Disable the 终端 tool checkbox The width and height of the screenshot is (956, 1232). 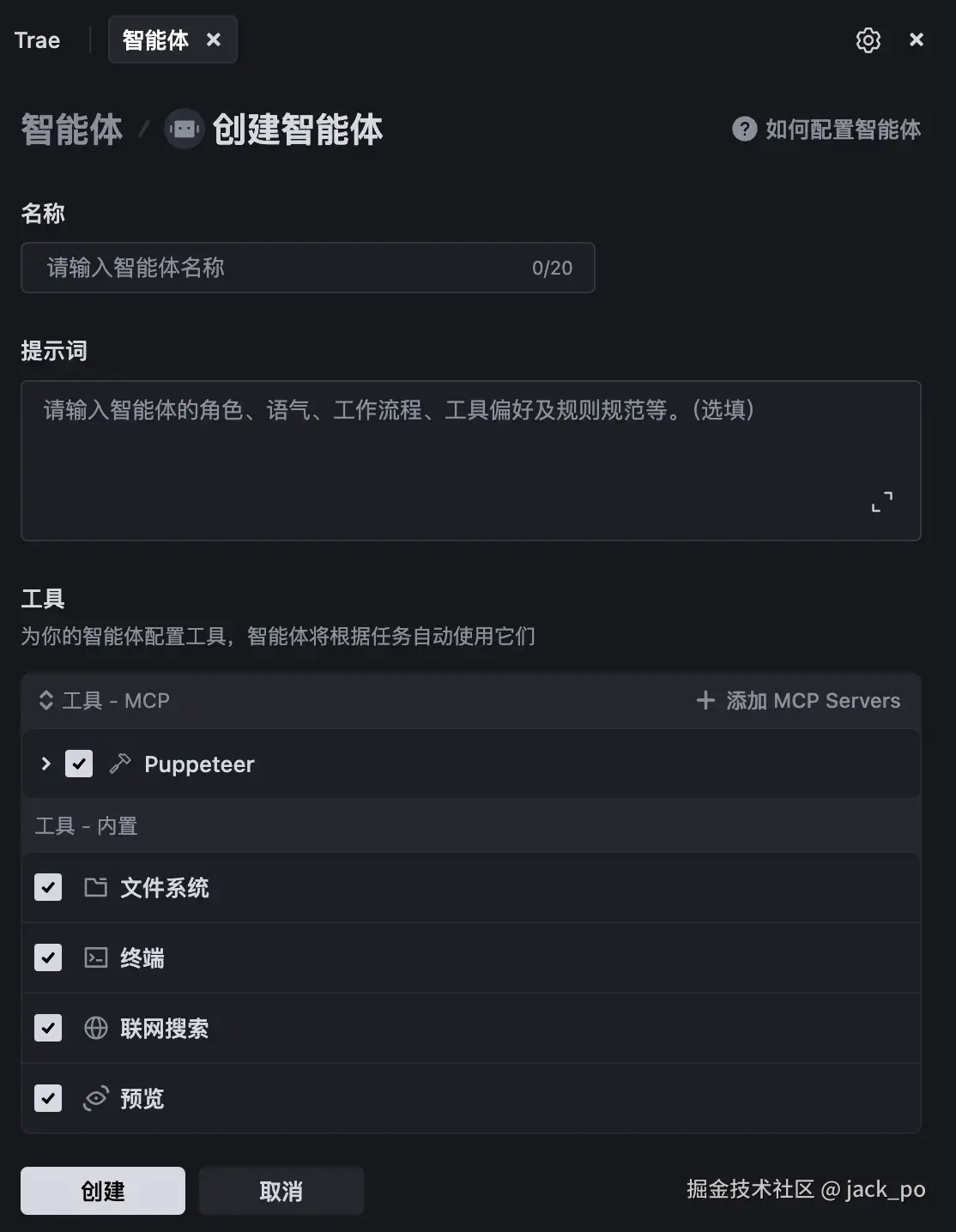[x=48, y=957]
